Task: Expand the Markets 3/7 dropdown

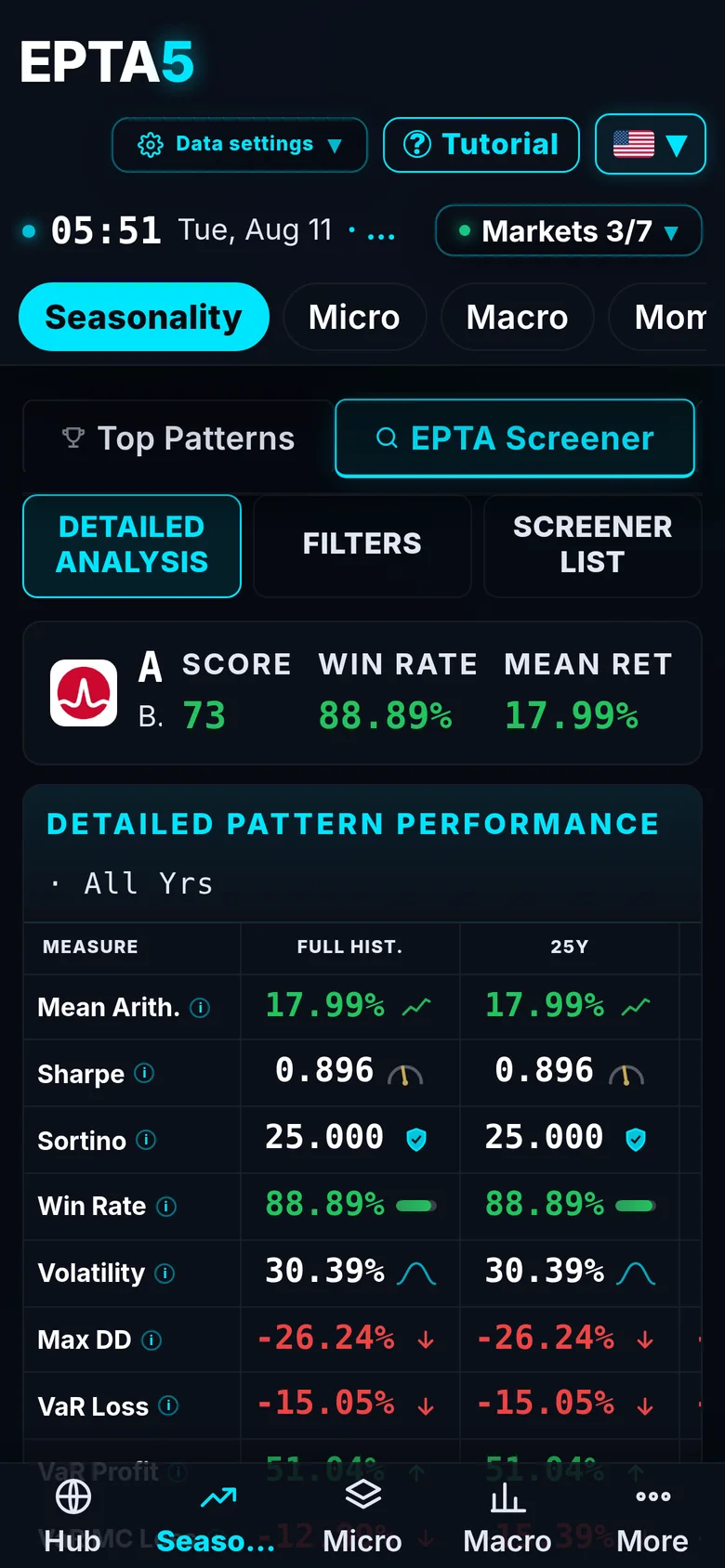Action: [x=569, y=230]
